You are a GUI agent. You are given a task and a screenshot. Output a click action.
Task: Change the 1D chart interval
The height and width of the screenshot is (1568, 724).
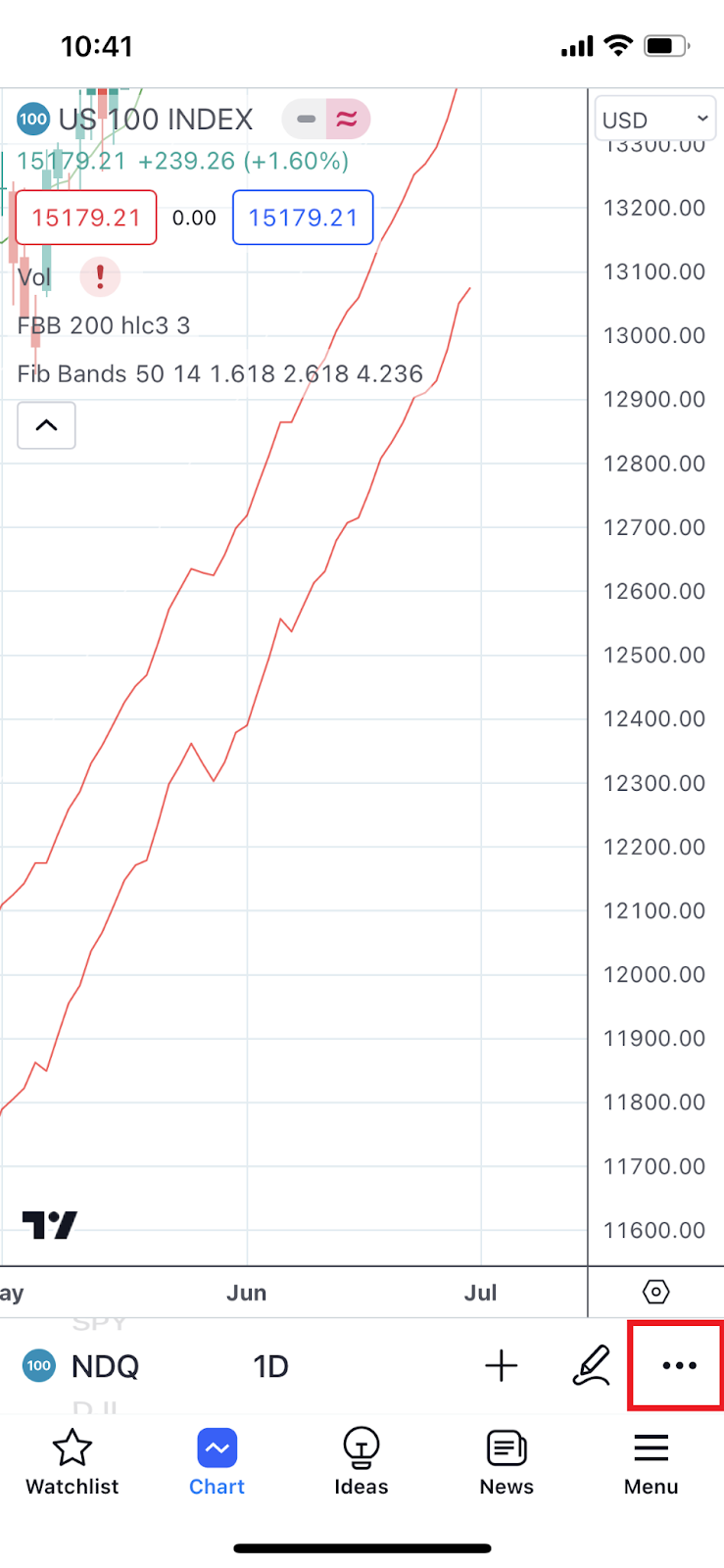coord(270,1366)
